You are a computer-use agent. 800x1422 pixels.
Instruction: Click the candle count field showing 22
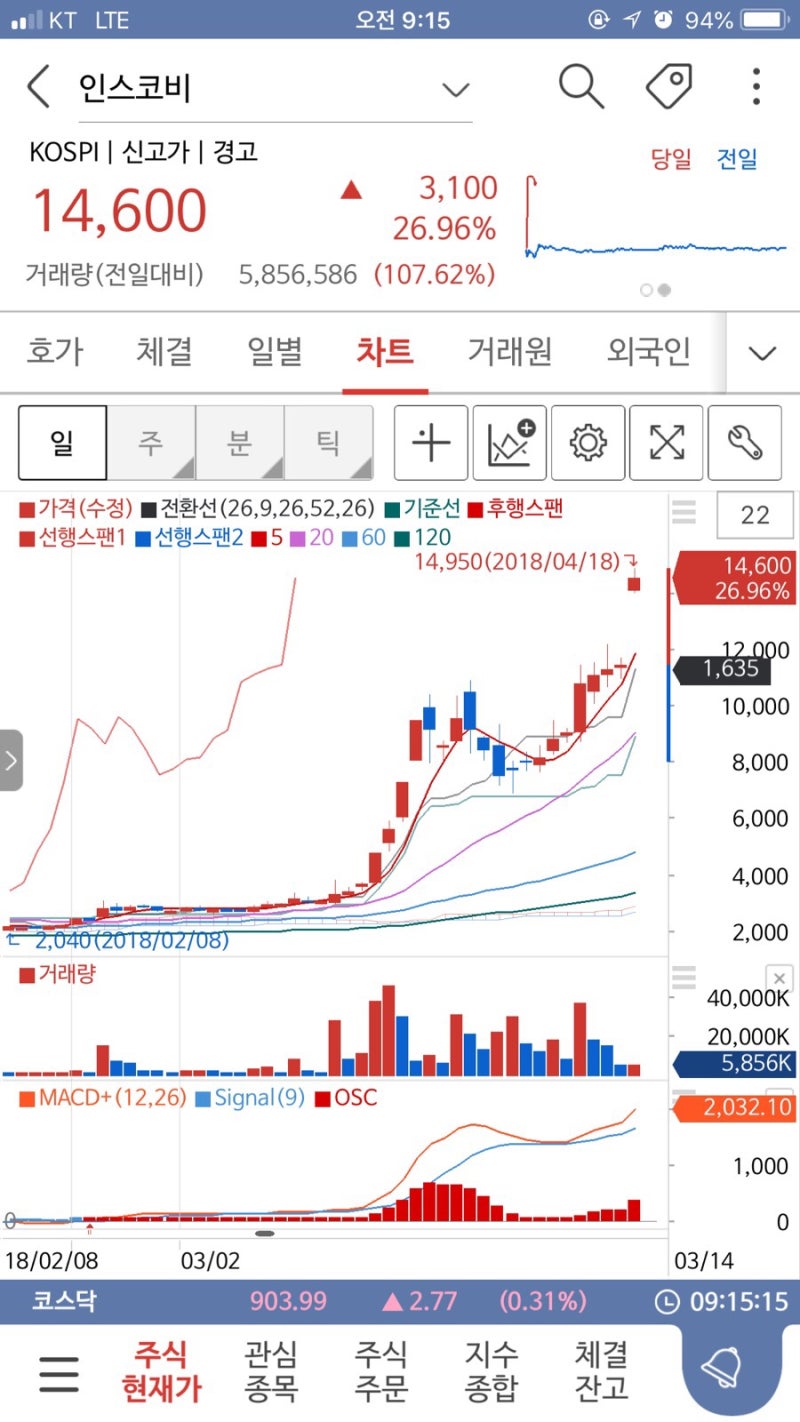755,514
